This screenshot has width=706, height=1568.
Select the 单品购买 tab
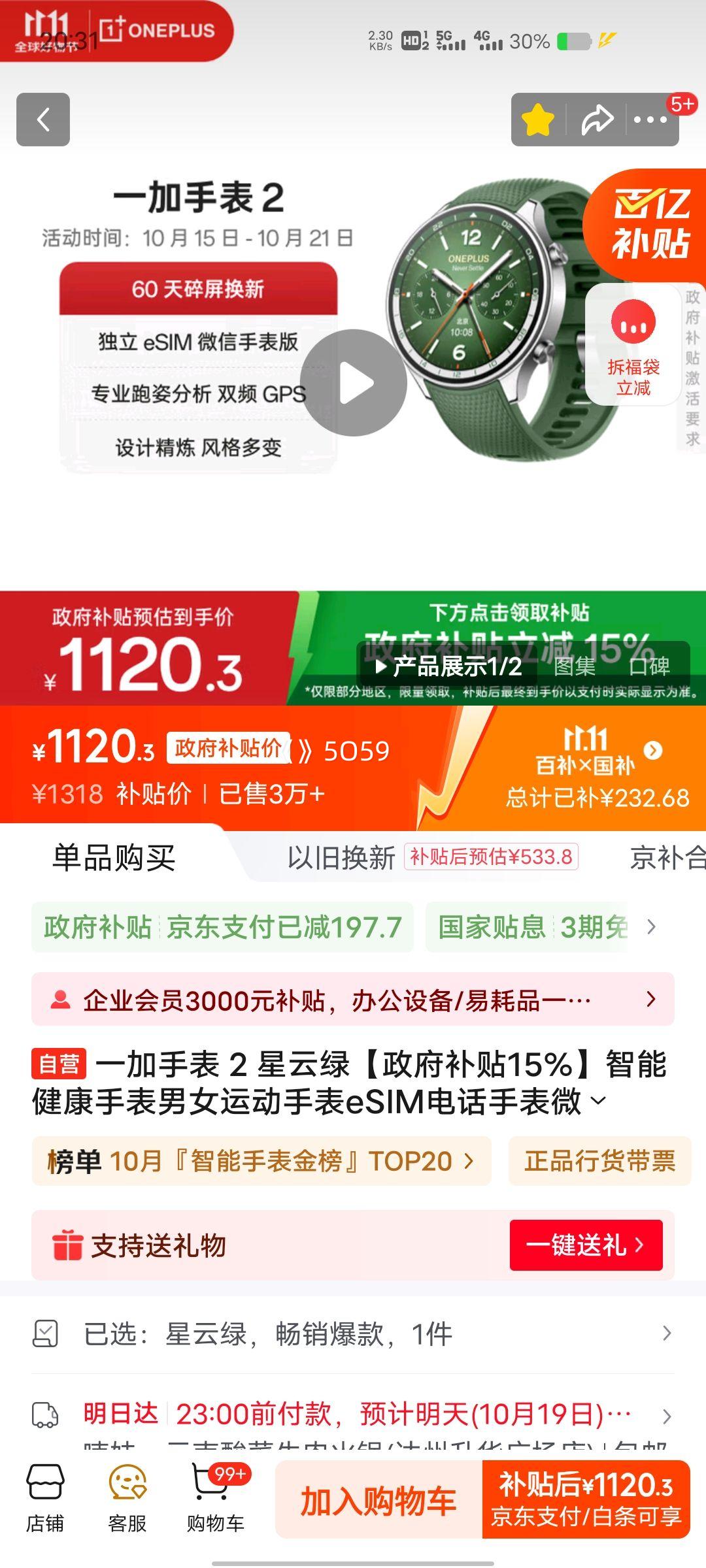click(114, 858)
